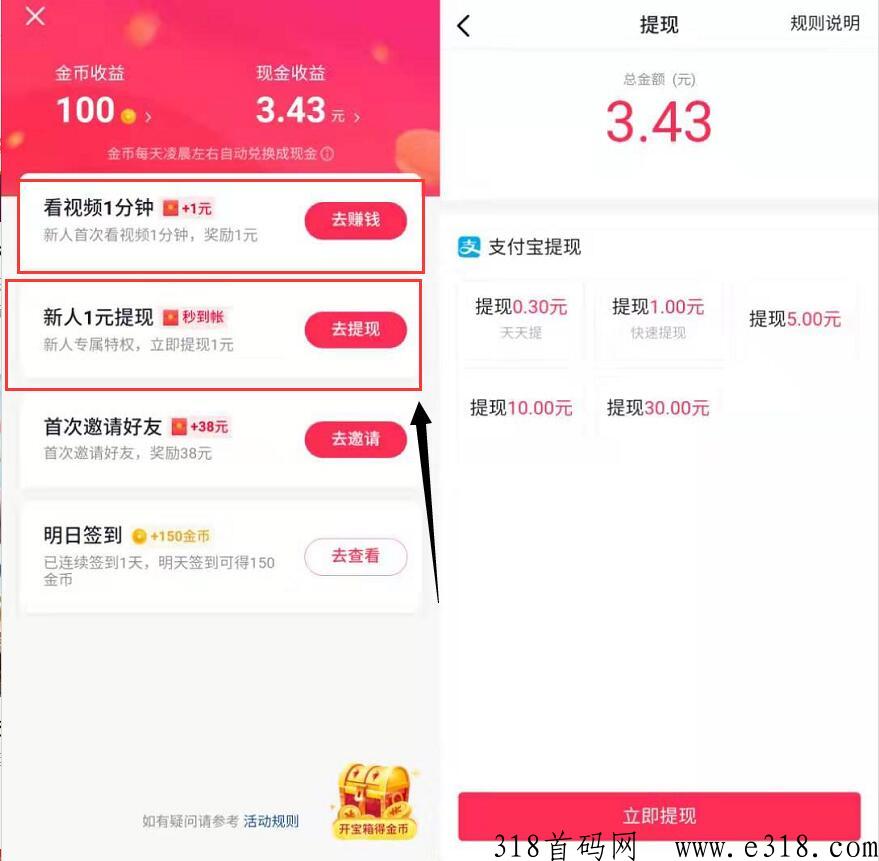Select the 0.30 yuan withdrawal option
Image resolution: width=879 pixels, height=861 pixels.
(x=520, y=318)
